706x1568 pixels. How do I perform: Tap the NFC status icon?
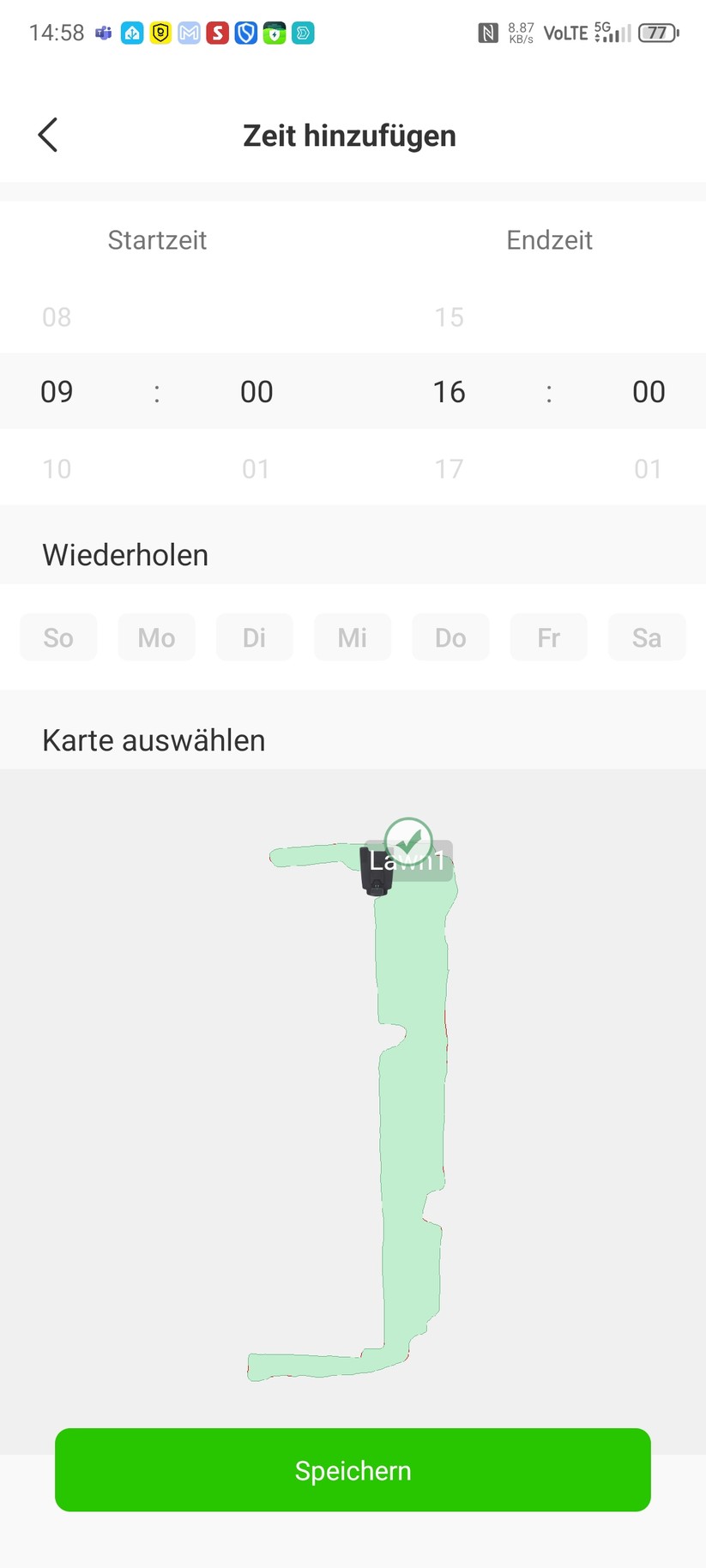coord(490,33)
